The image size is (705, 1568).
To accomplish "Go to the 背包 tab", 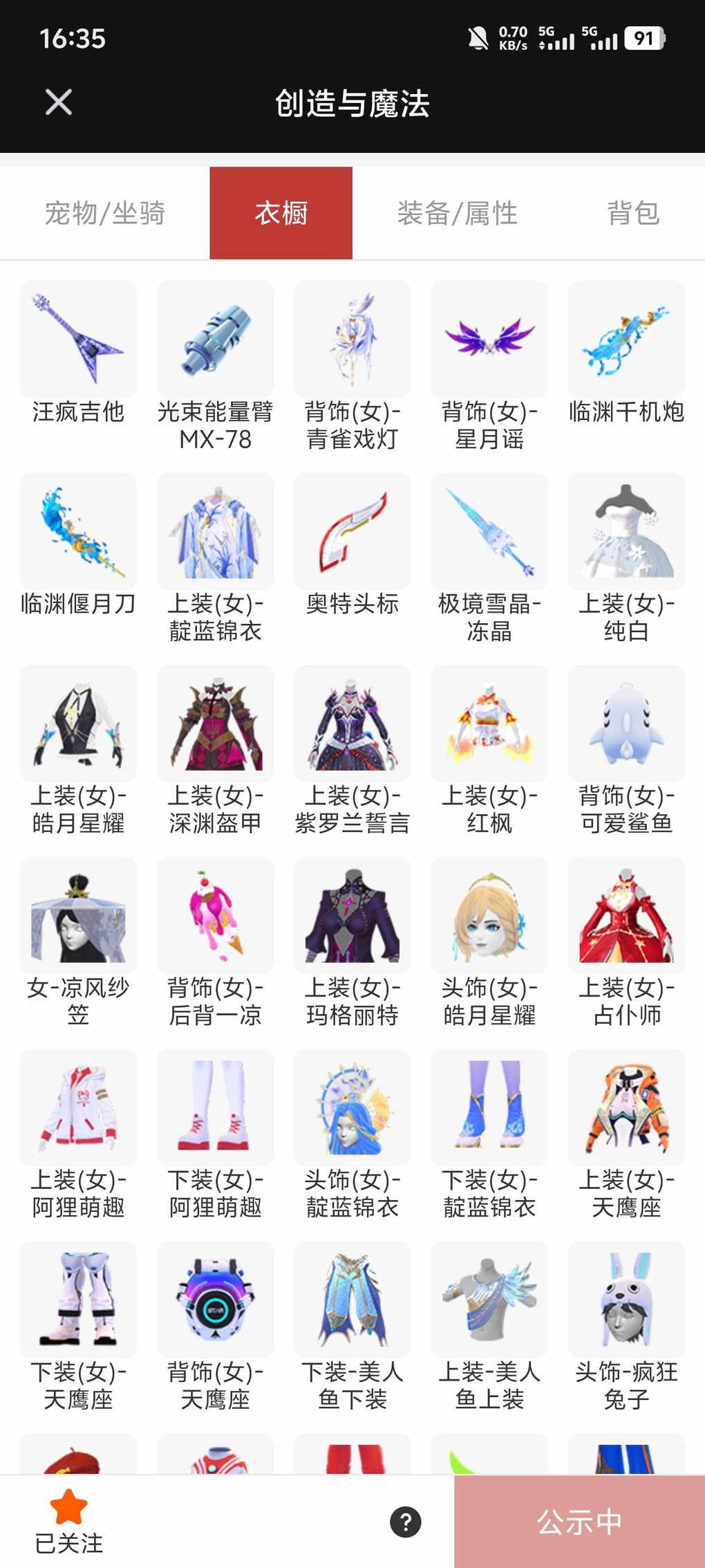I will click(633, 213).
